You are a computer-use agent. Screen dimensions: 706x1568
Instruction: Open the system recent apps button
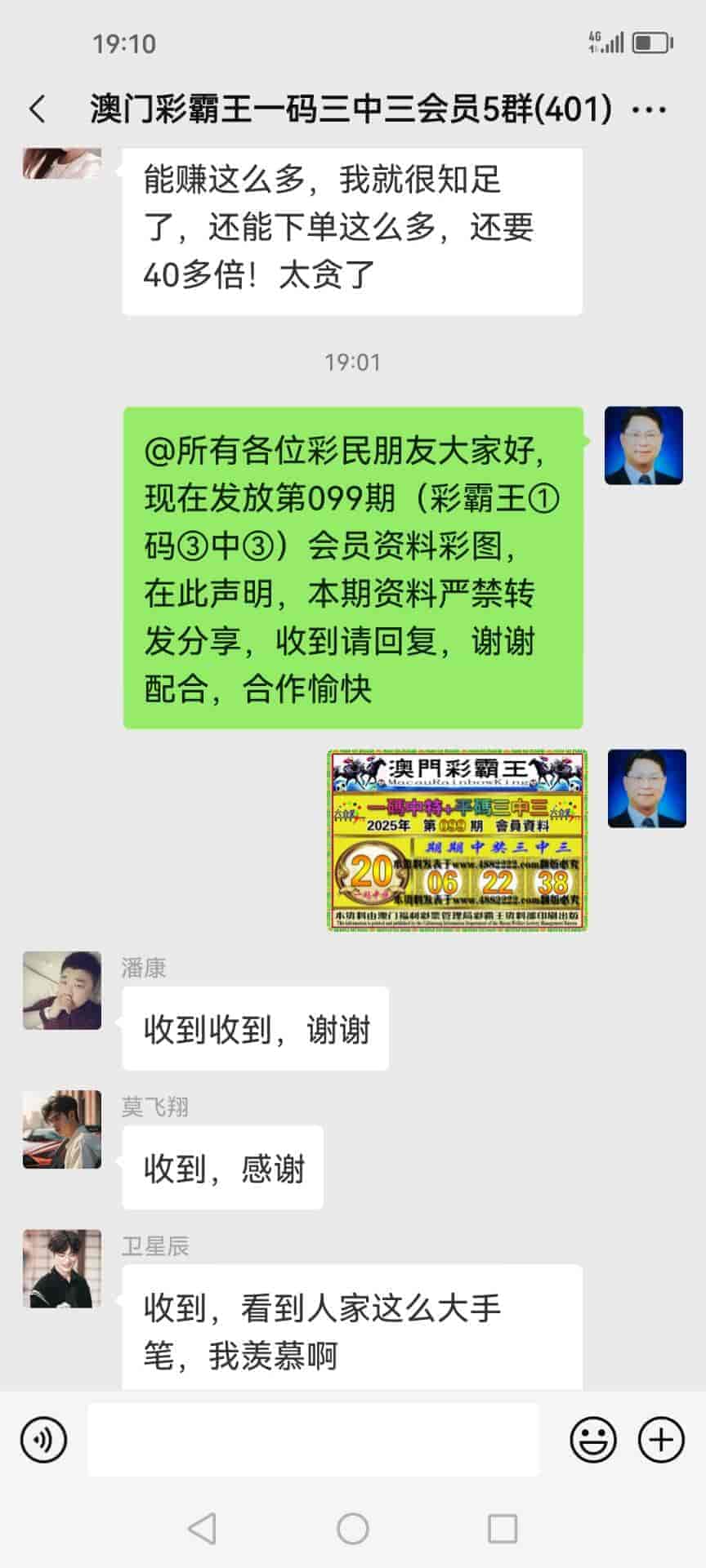[502, 1529]
